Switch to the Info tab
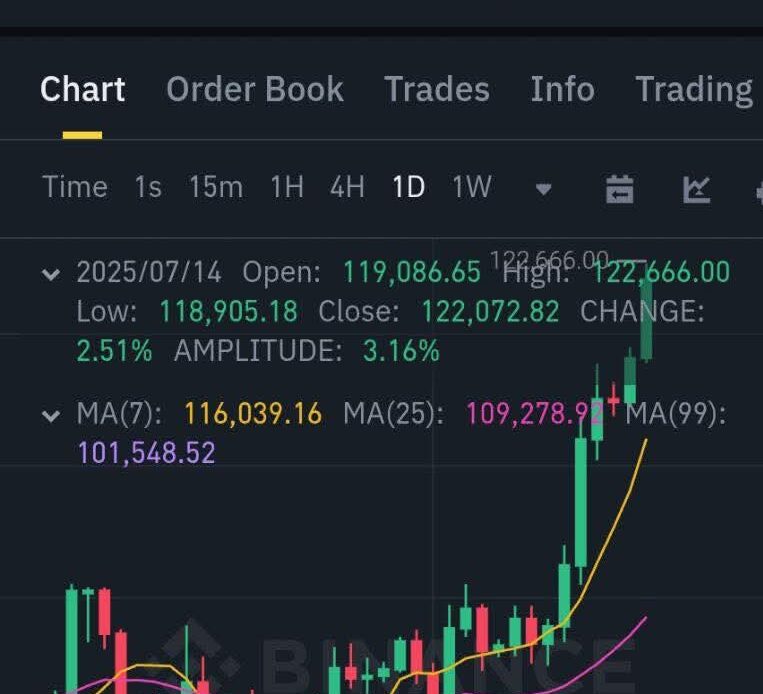 coord(562,90)
